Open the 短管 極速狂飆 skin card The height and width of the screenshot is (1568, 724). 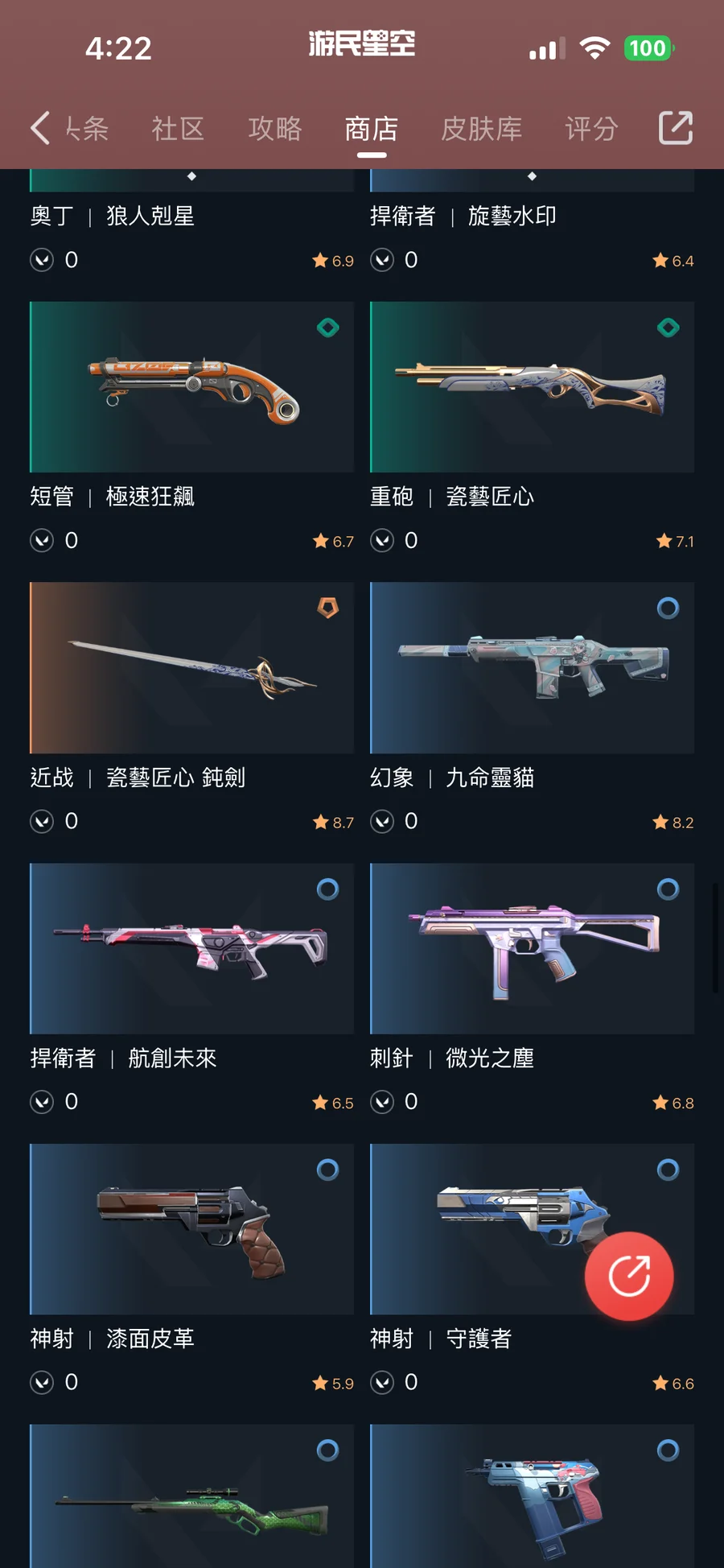pyautogui.click(x=191, y=427)
